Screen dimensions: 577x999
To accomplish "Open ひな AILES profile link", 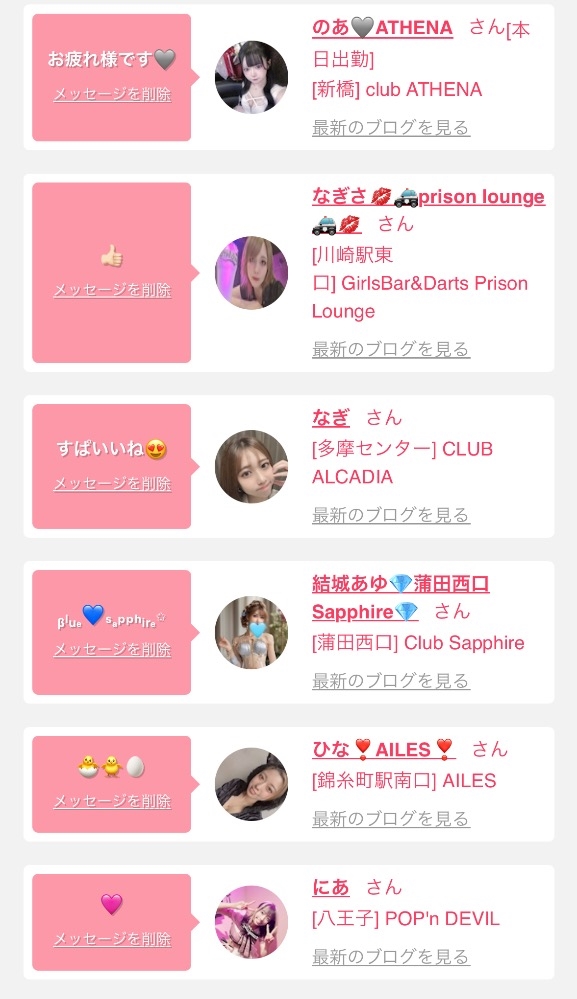I will coord(383,749).
